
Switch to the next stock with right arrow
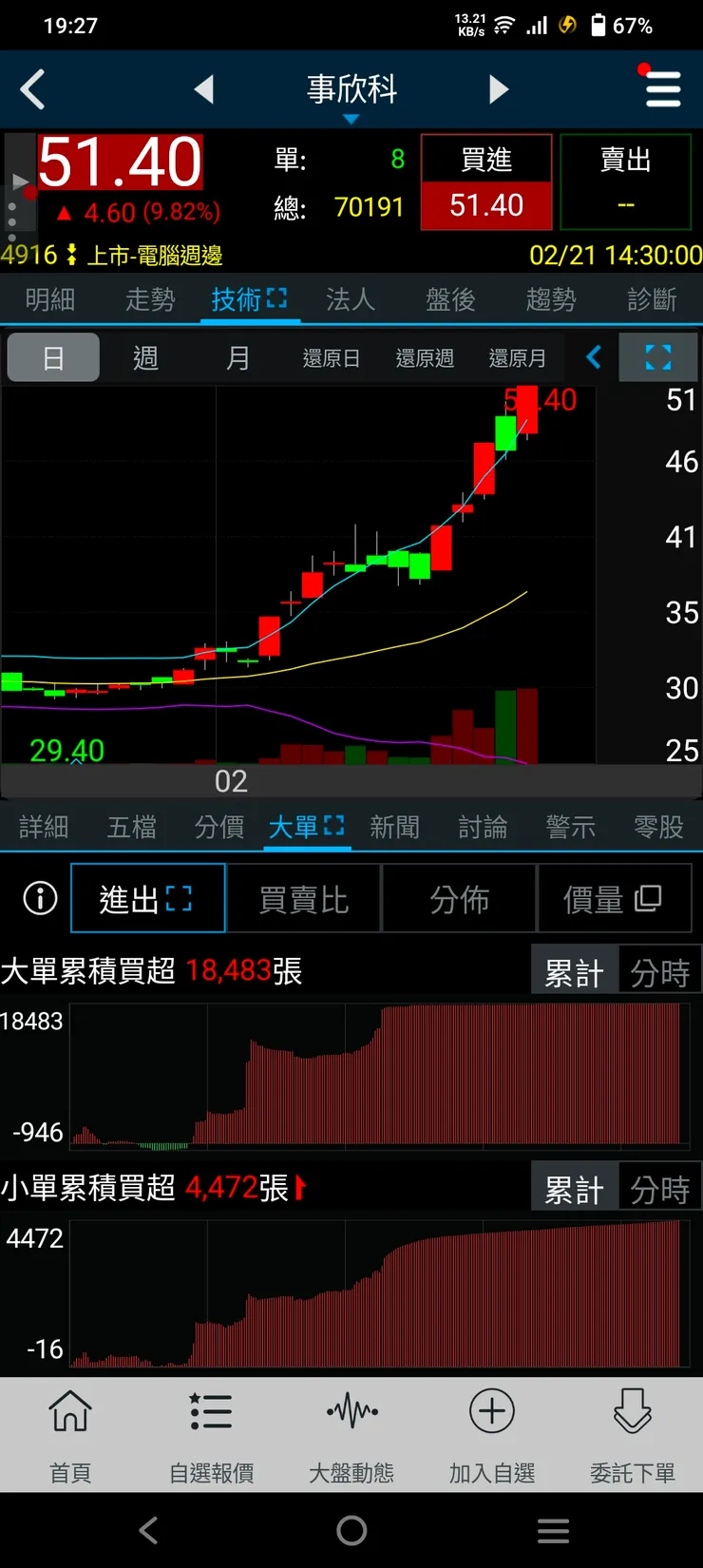[498, 88]
